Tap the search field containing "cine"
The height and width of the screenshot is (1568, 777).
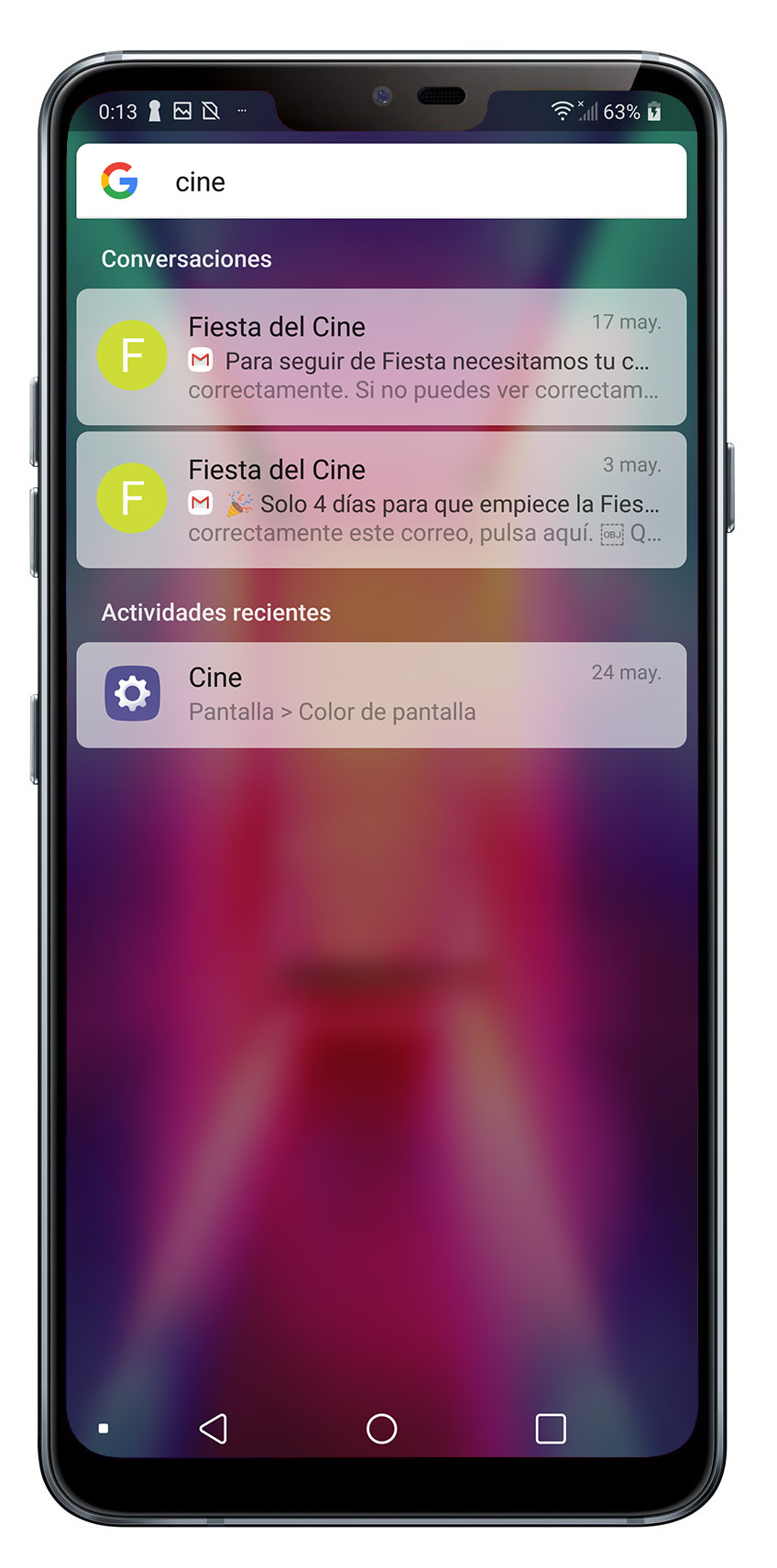click(381, 181)
